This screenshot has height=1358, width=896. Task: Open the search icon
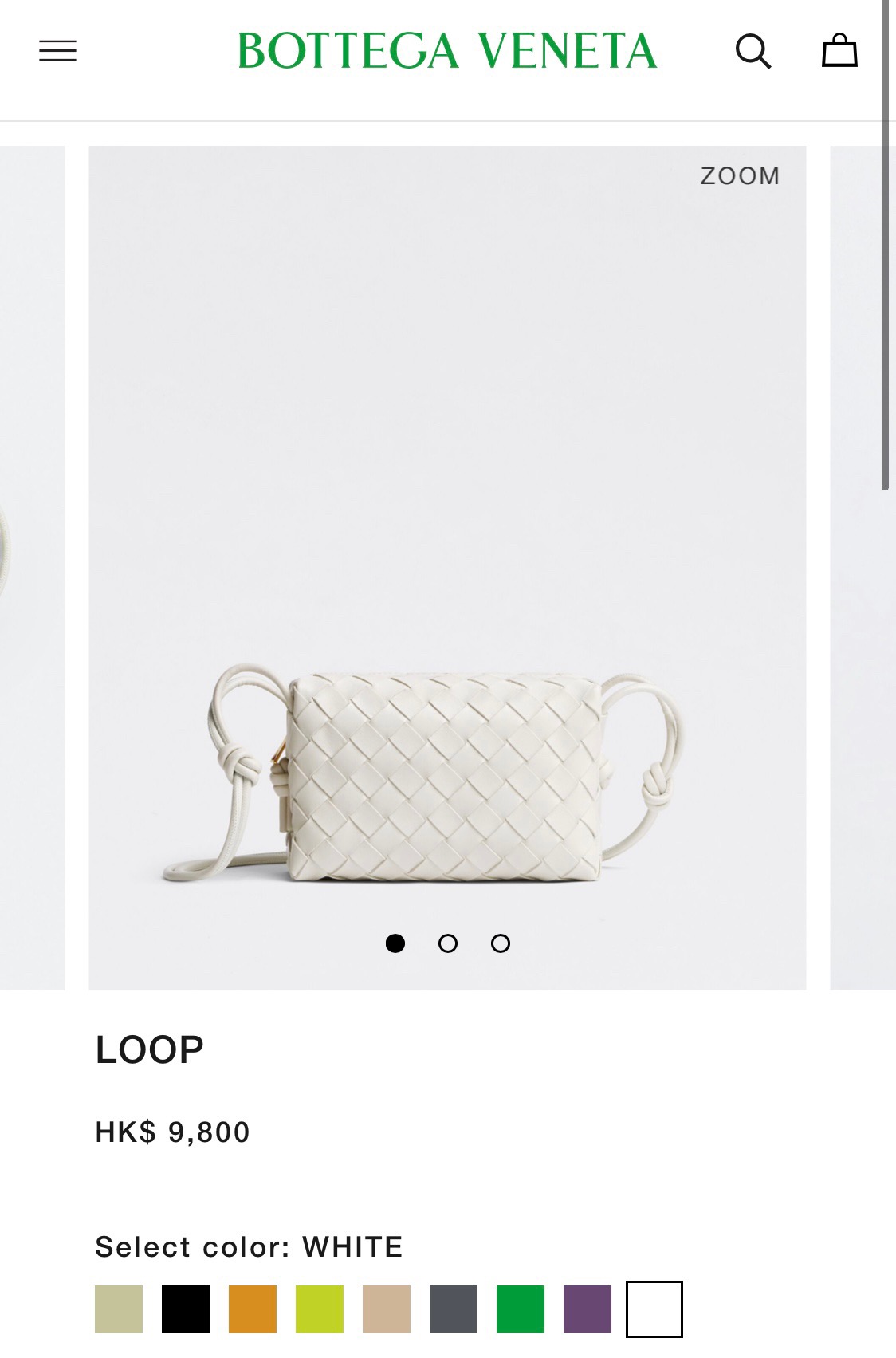tap(753, 52)
